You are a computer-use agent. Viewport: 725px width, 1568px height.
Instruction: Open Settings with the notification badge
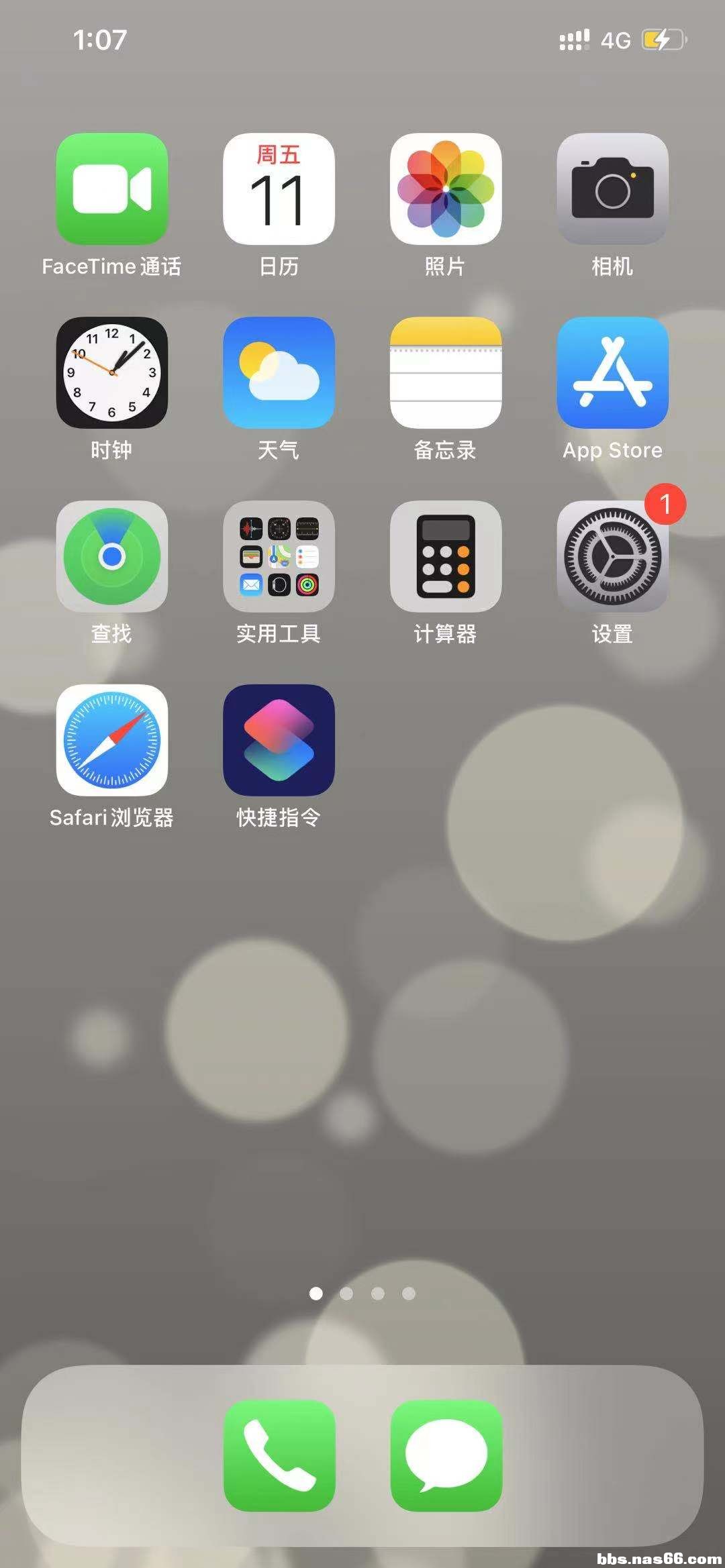pyautogui.click(x=612, y=556)
